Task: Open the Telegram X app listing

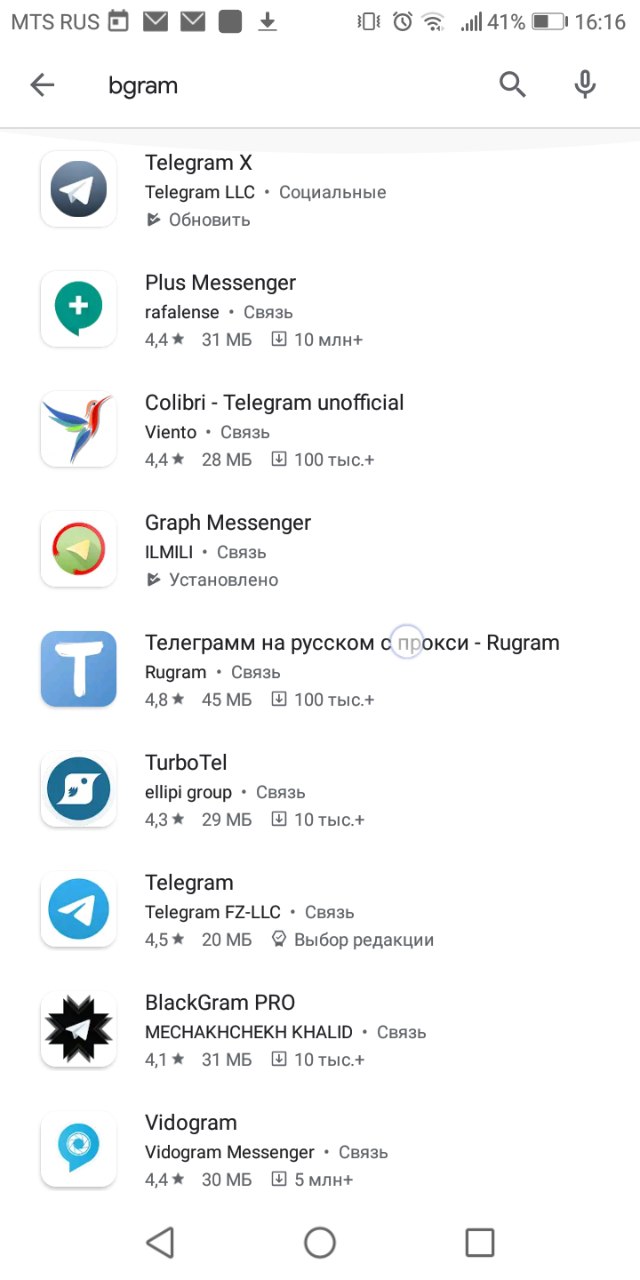Action: (x=320, y=190)
